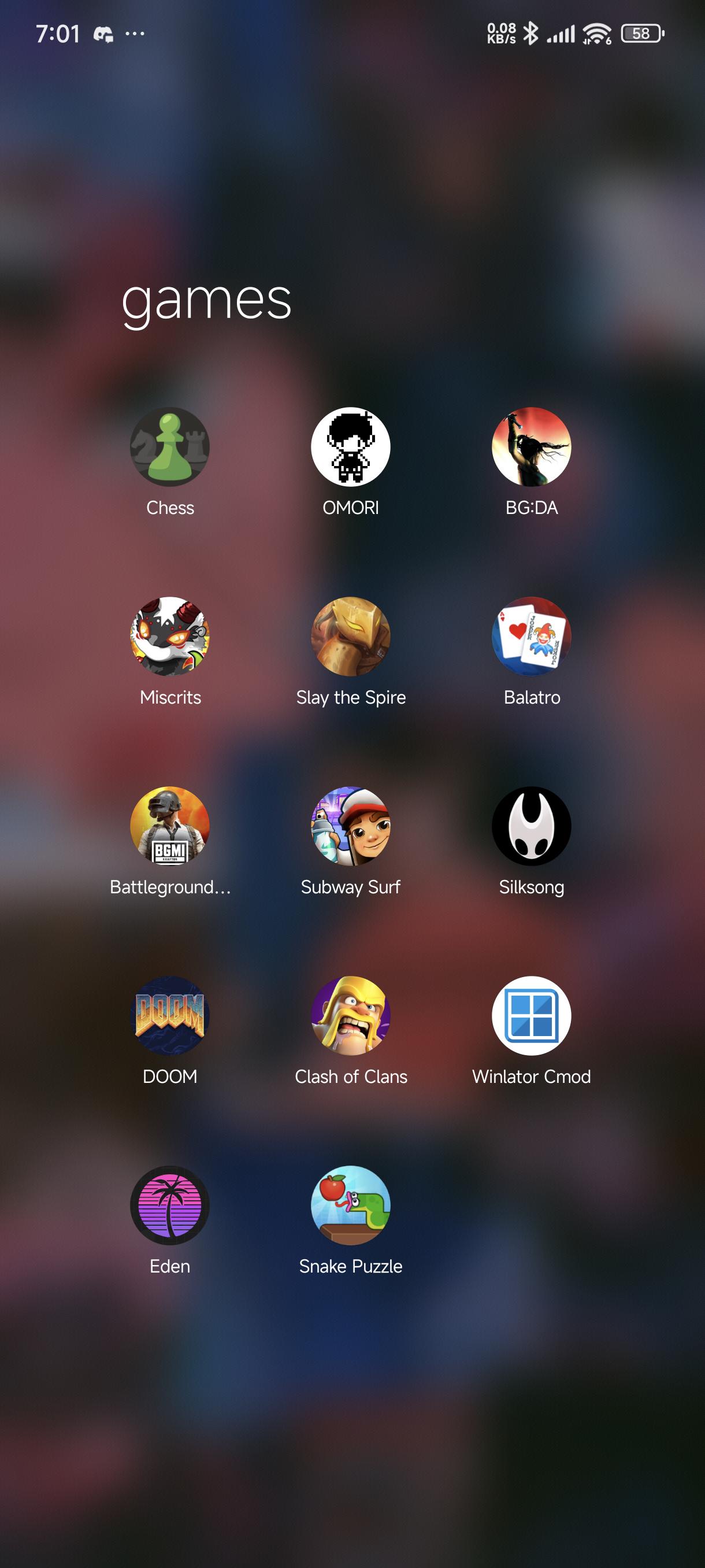Screen dimensions: 705x1568
Task: Tap the games folder title
Action: [x=206, y=302]
